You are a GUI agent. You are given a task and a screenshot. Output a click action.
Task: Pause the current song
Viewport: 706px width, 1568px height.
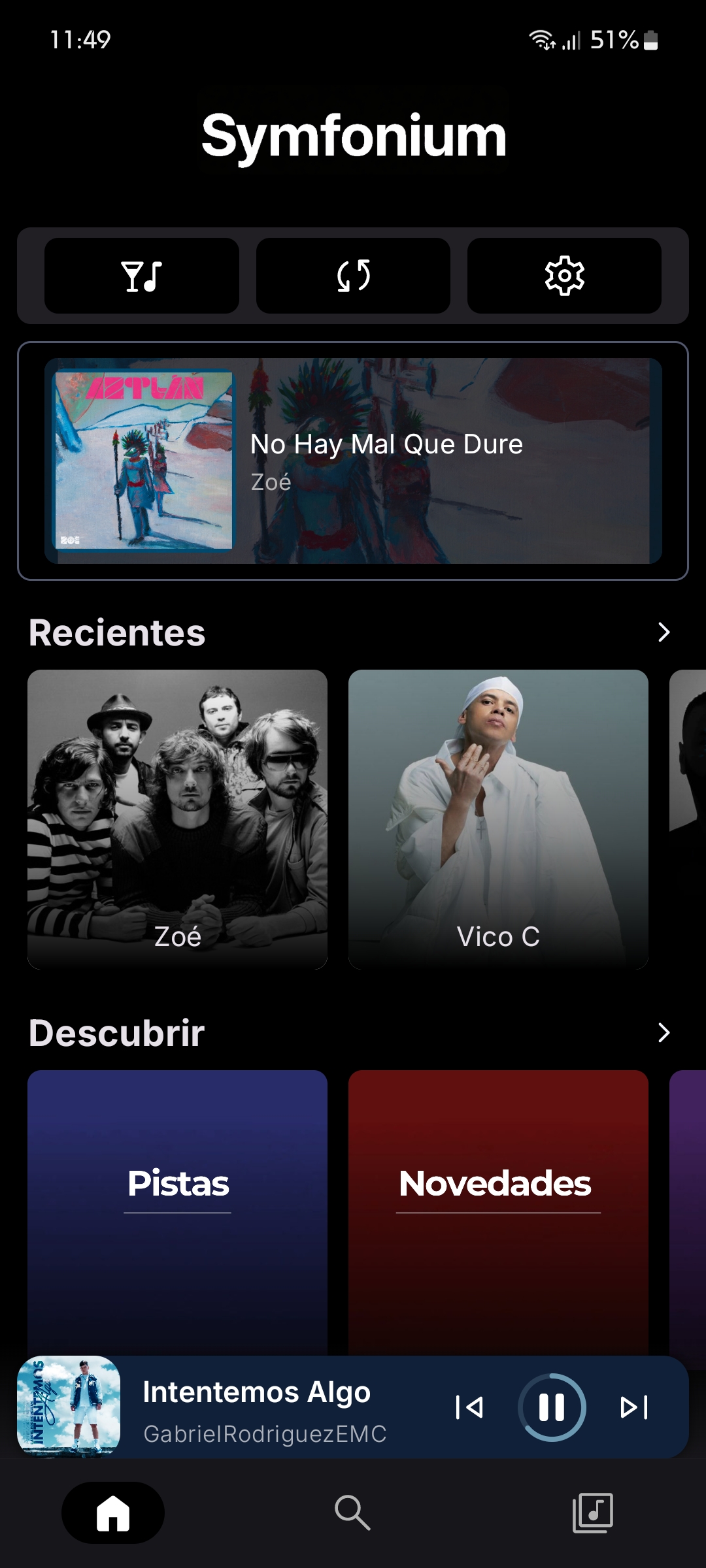pos(552,1407)
